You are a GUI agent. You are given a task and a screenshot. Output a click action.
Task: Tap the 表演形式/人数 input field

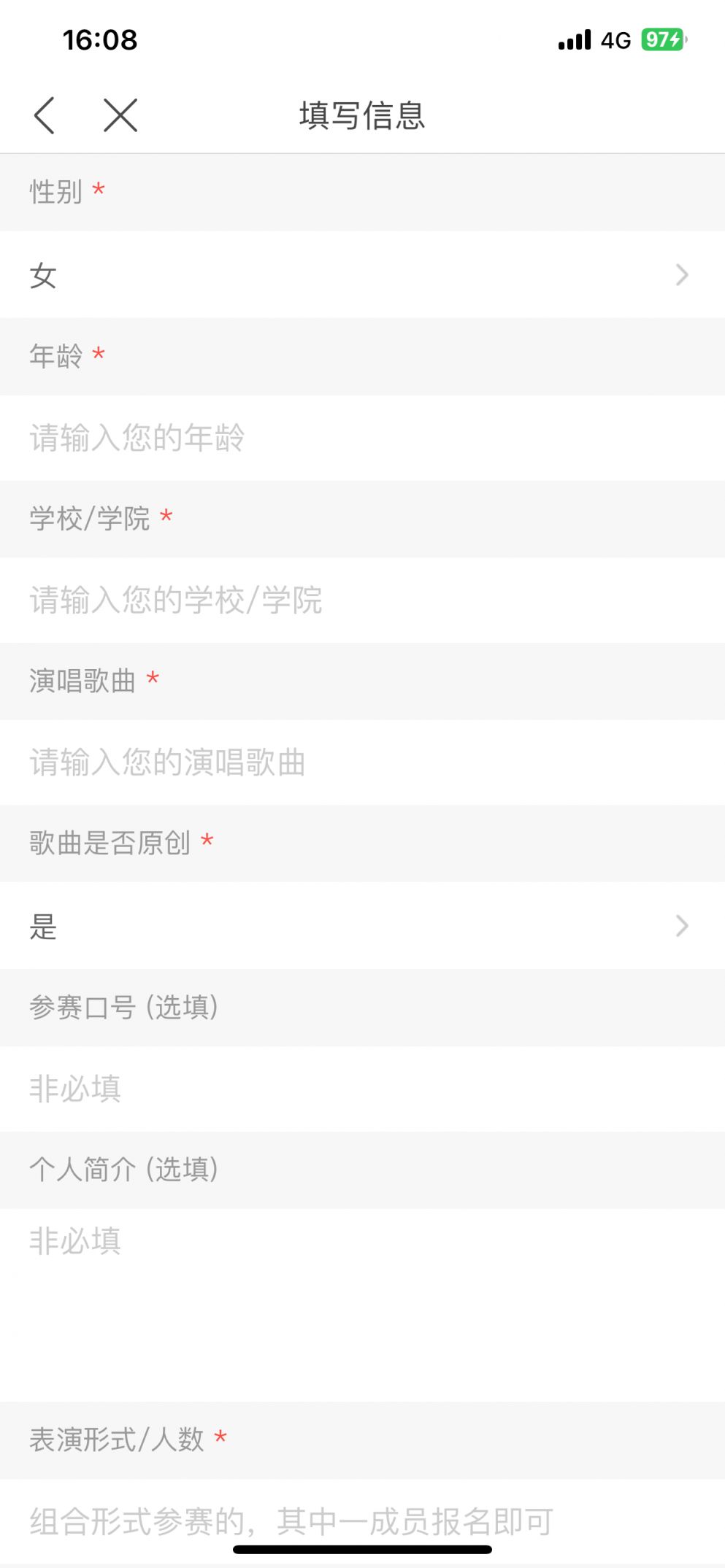click(x=362, y=1522)
